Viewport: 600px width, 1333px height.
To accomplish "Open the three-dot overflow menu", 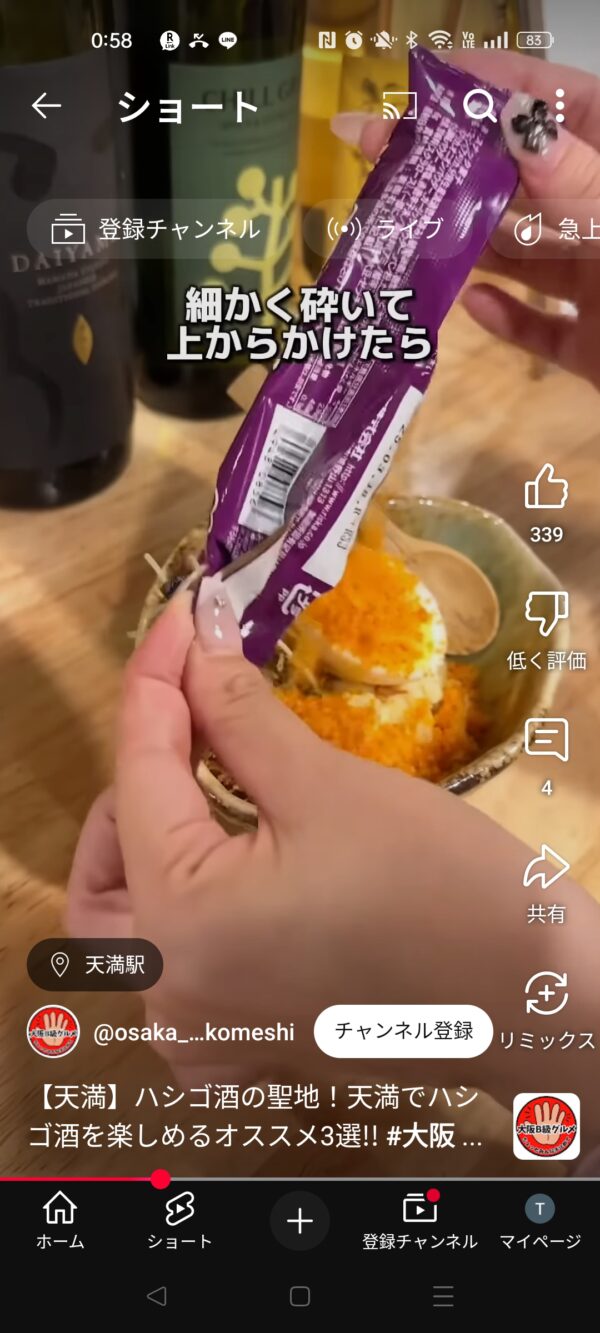I will tap(559, 105).
